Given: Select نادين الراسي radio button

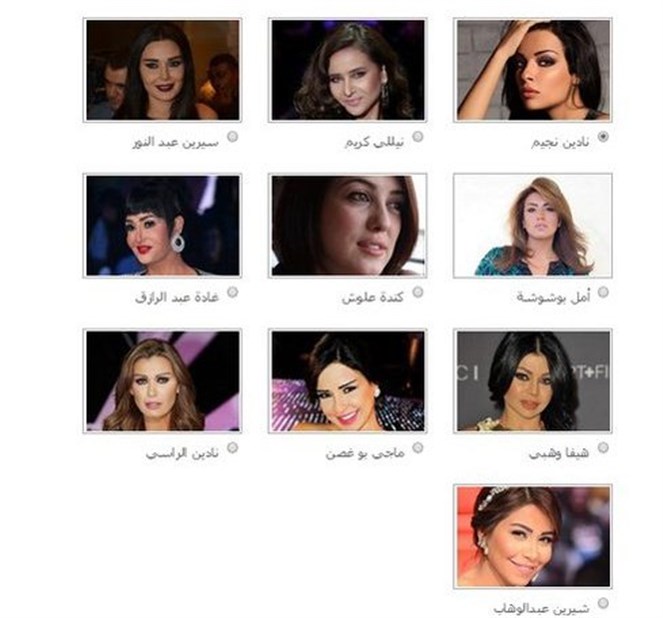Looking at the screenshot, I should tap(233, 448).
